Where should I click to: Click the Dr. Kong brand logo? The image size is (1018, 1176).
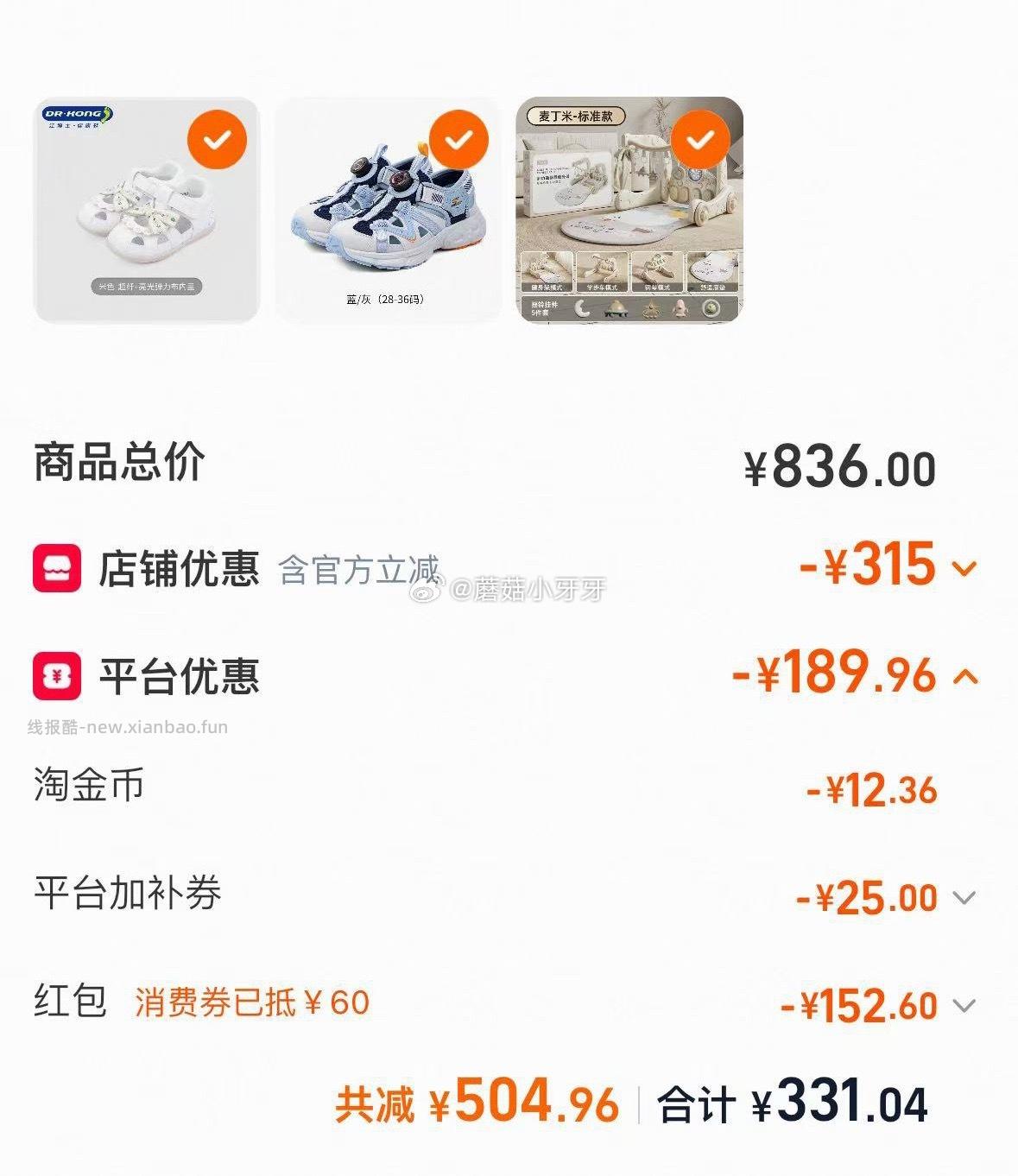click(x=79, y=114)
